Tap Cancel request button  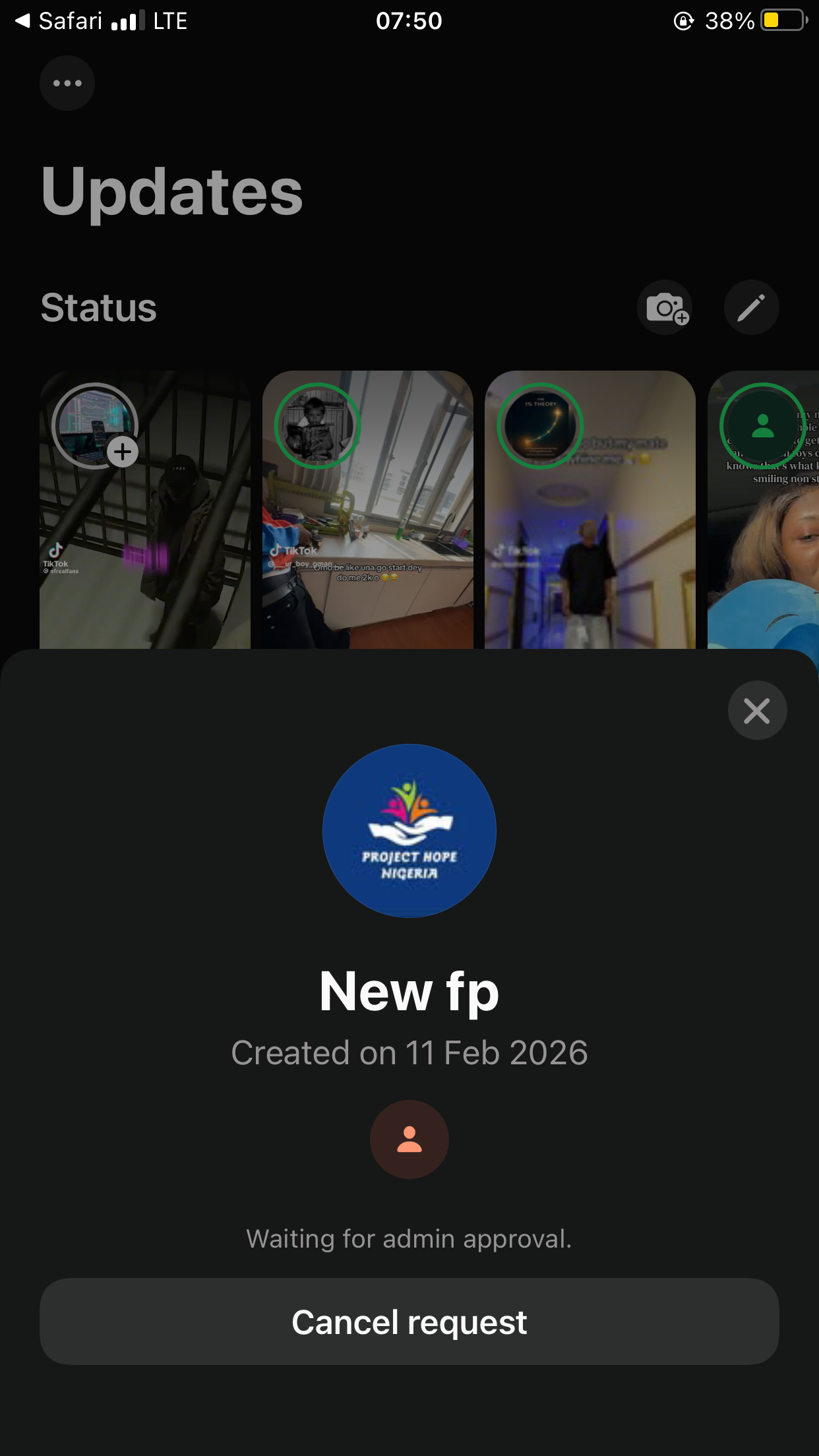pos(409,1321)
